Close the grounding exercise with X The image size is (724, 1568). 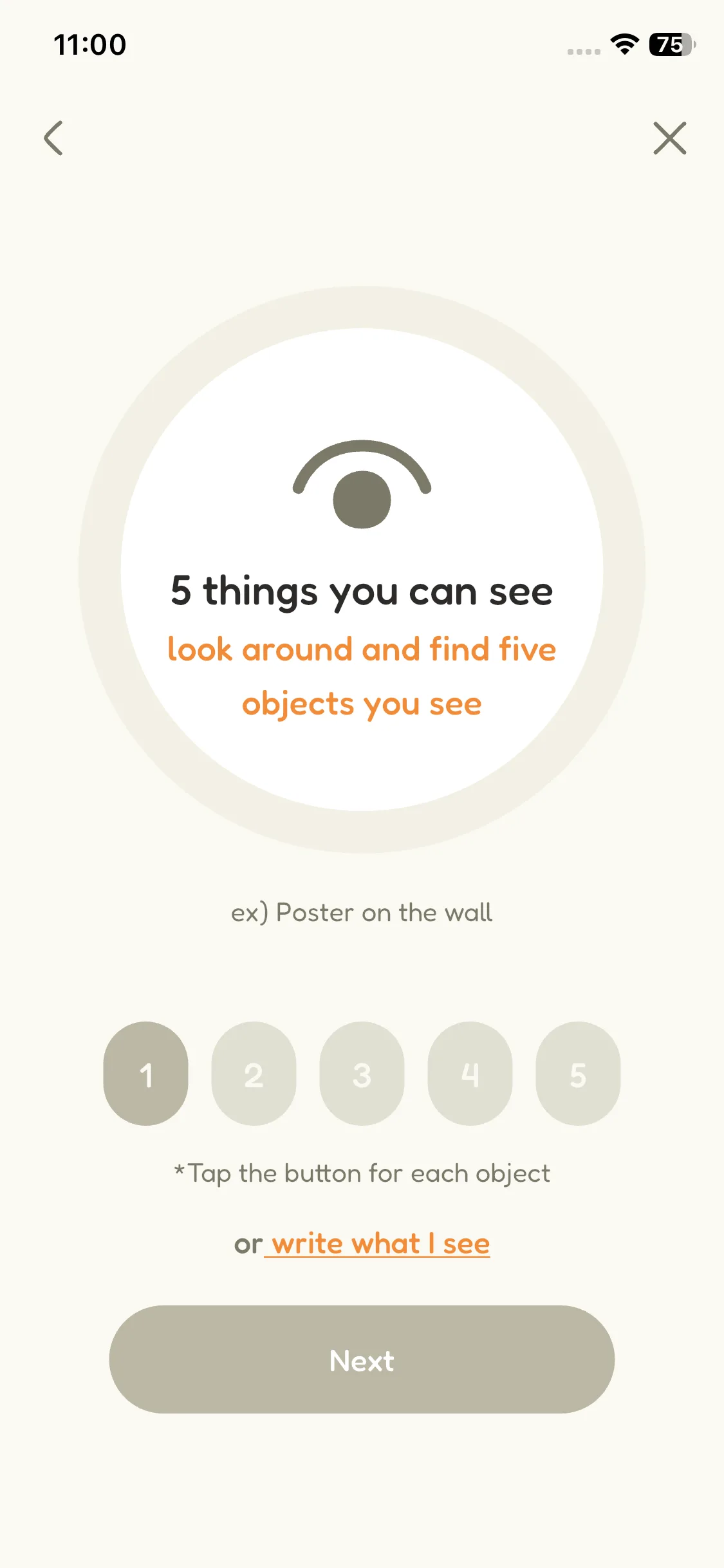[x=669, y=138]
